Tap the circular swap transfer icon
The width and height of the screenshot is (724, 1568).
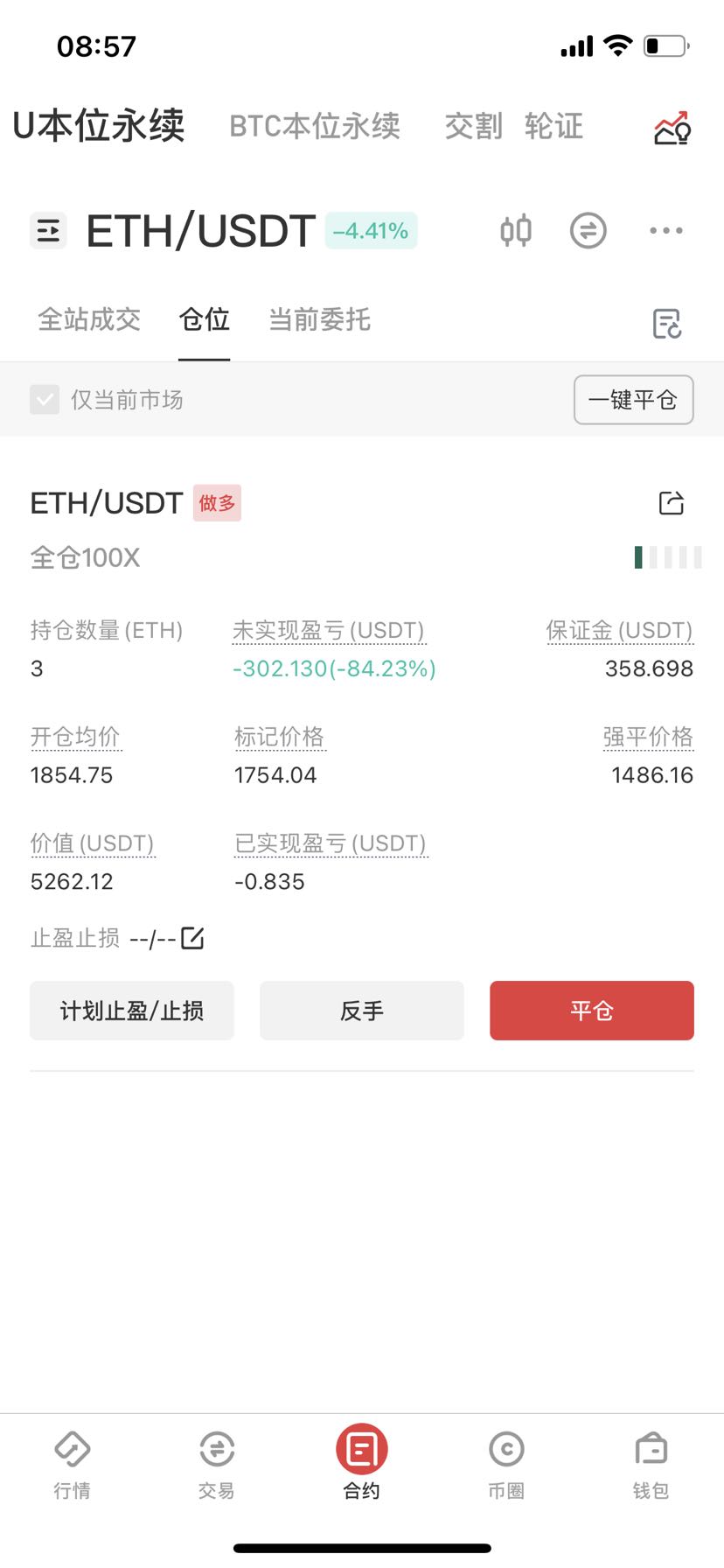click(x=588, y=231)
